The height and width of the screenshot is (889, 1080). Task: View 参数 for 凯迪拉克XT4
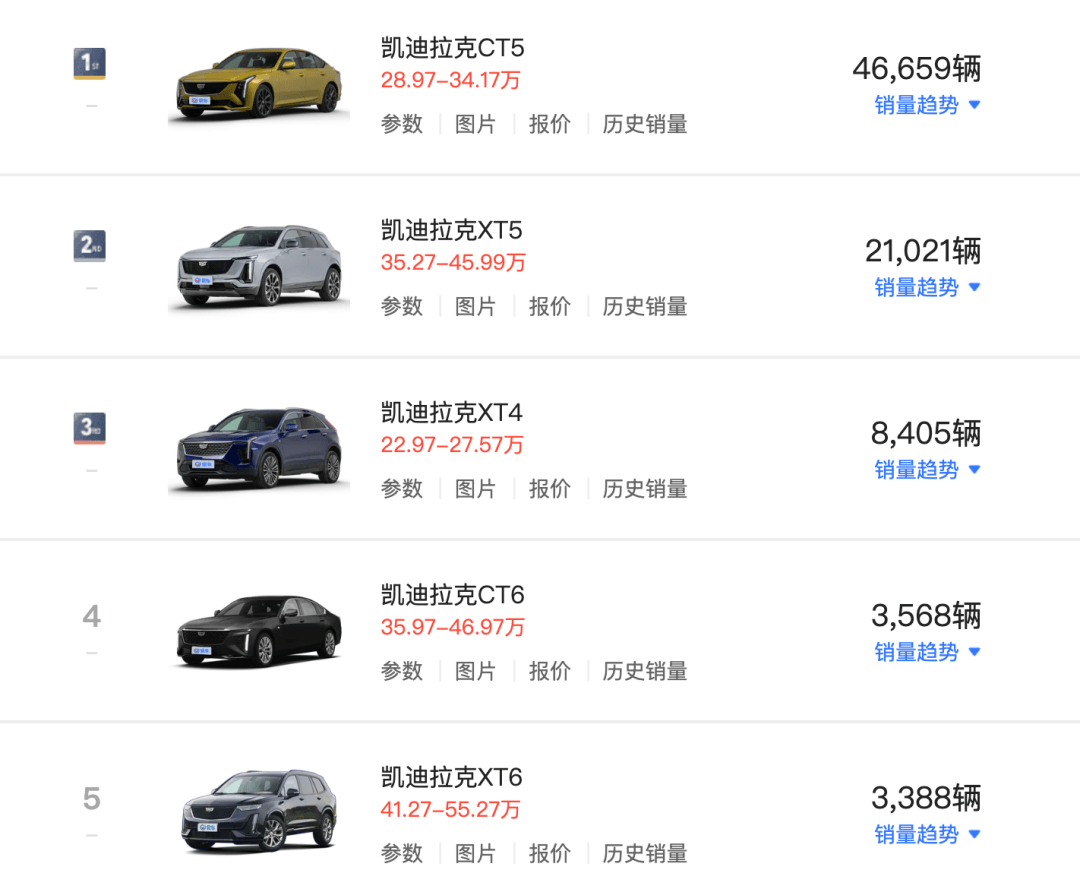point(402,488)
